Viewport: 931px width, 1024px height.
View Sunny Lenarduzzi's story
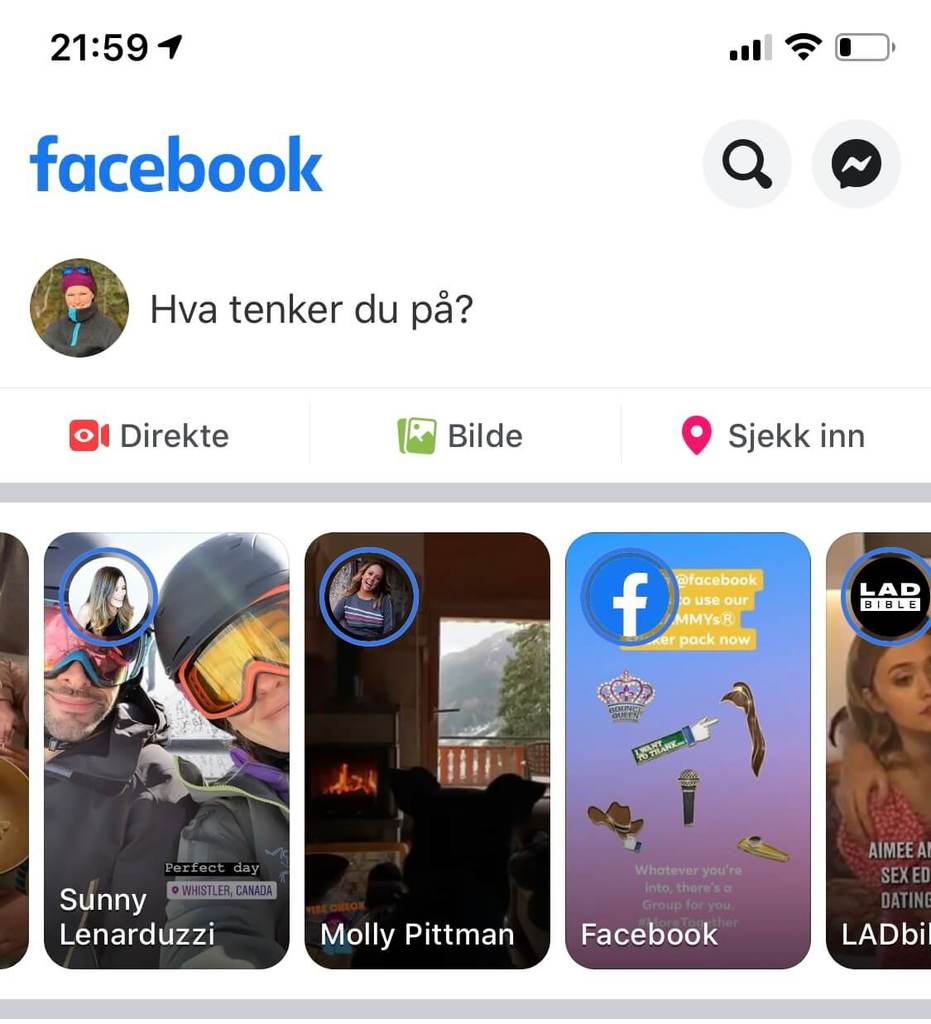pyautogui.click(x=167, y=750)
